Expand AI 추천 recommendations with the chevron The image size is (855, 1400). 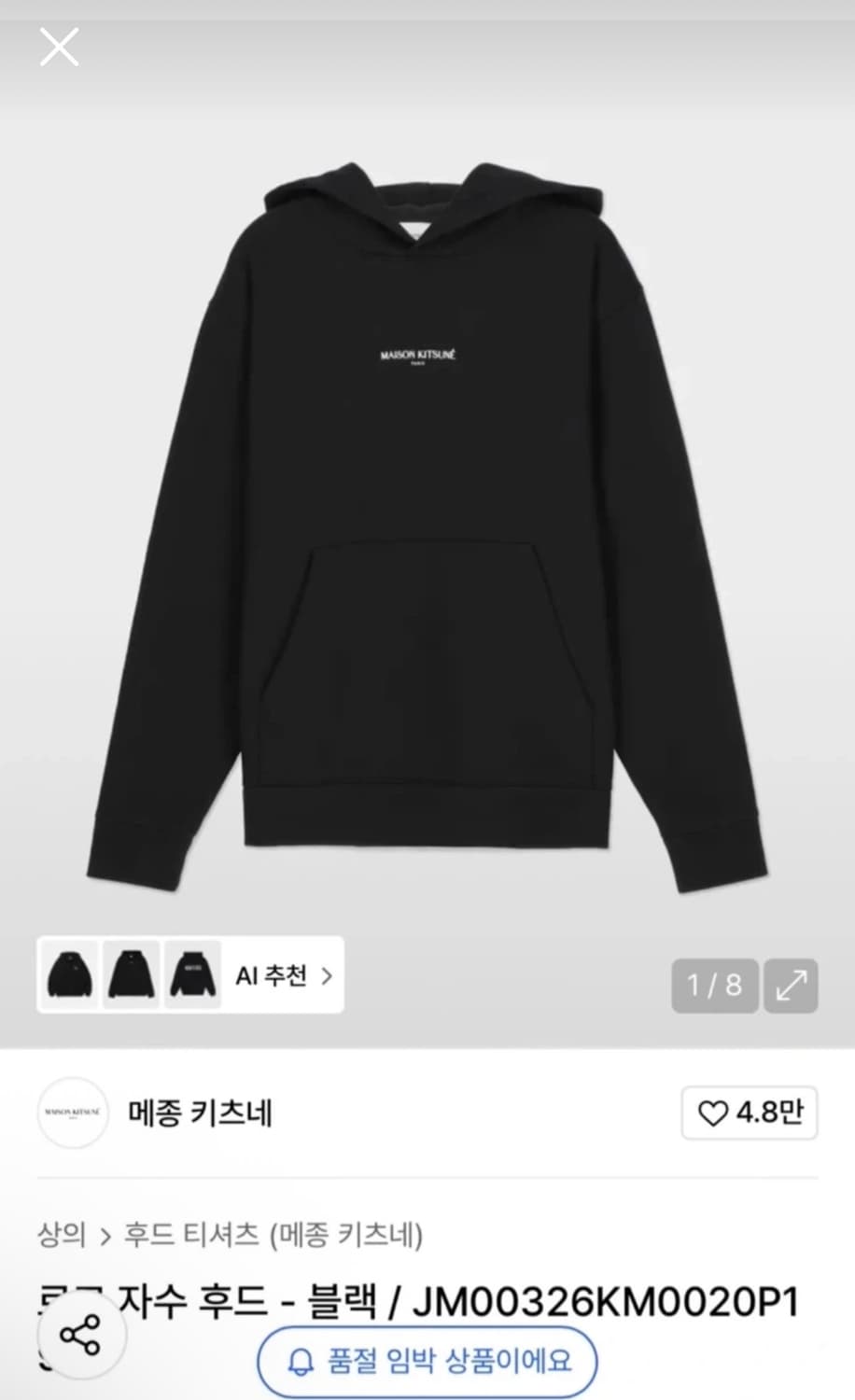pos(327,974)
